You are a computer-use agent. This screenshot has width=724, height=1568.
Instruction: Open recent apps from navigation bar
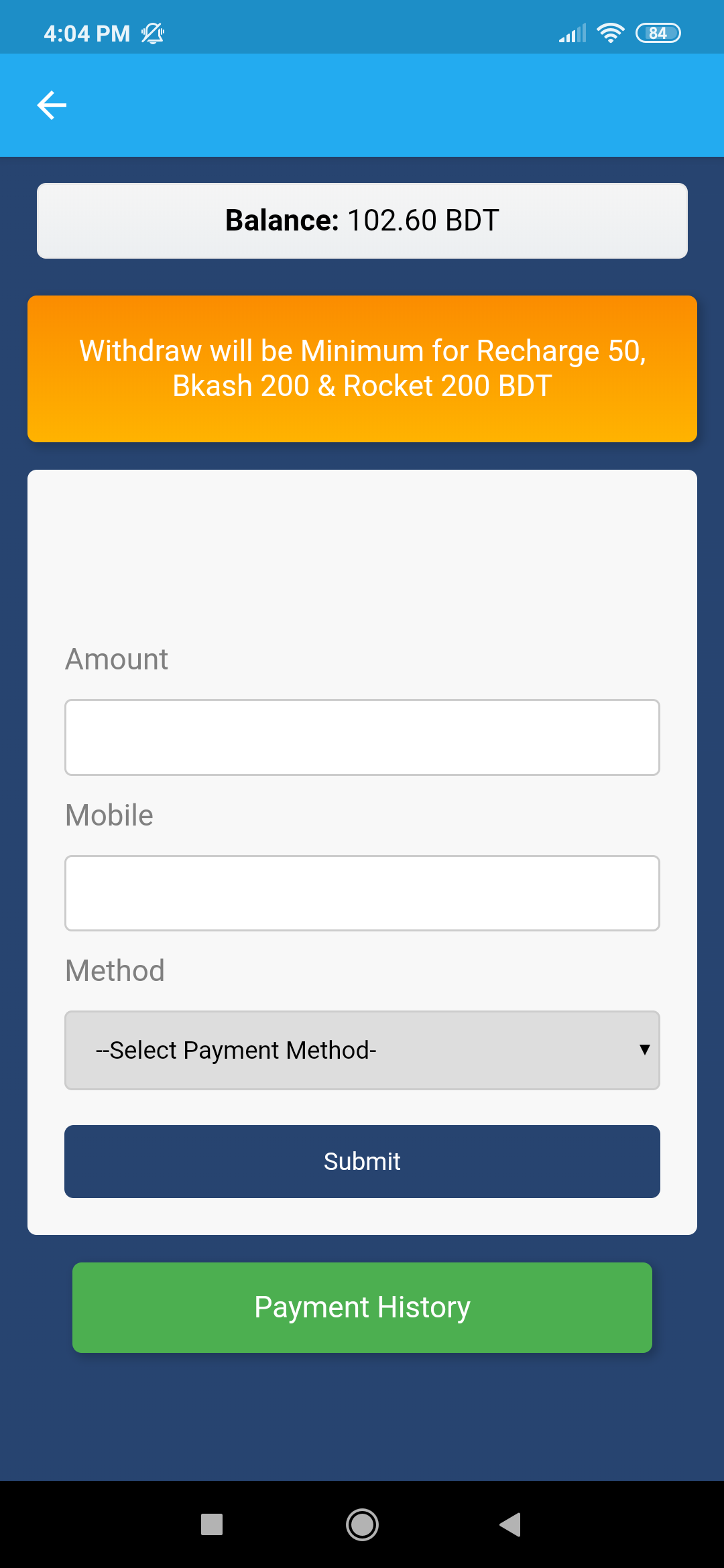click(x=212, y=1524)
